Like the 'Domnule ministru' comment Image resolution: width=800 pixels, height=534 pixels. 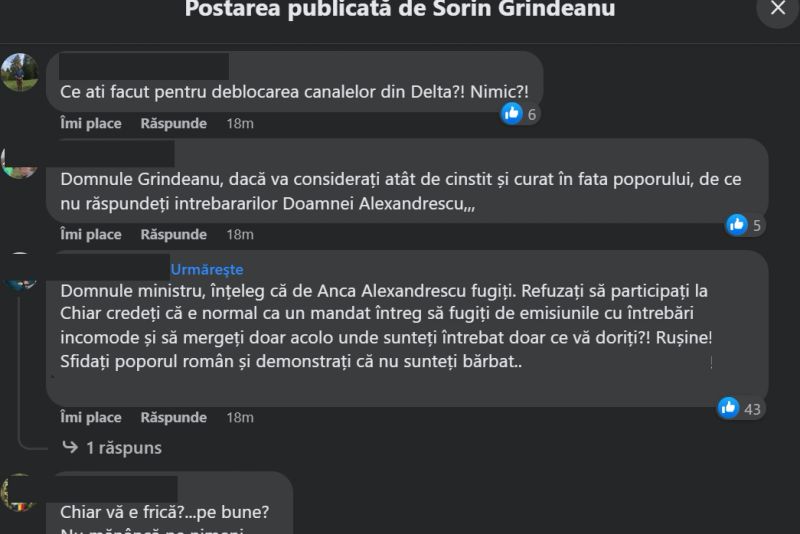click(x=91, y=418)
